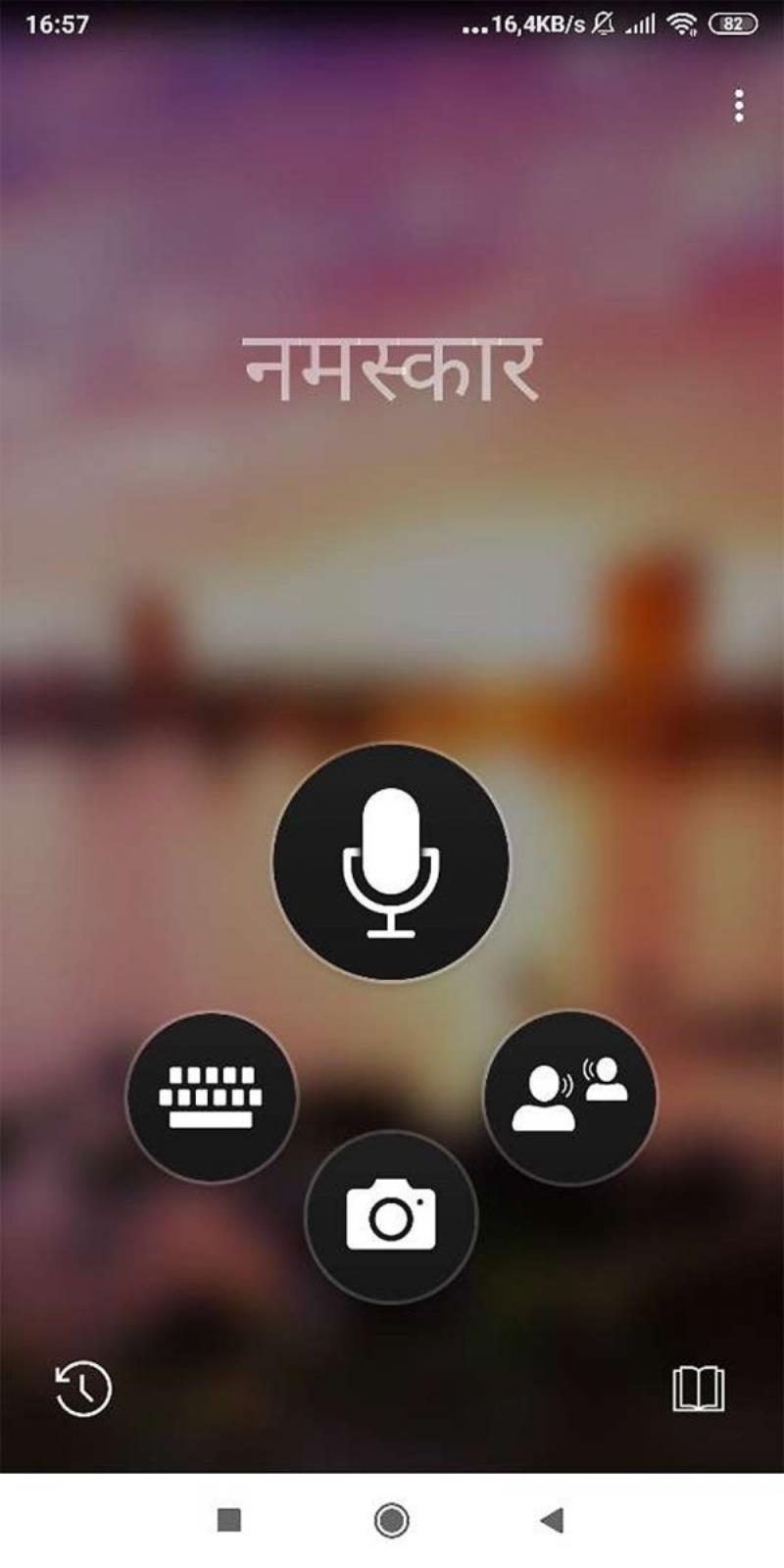
Task: View translation history with the clock icon
Action: 83,1389
